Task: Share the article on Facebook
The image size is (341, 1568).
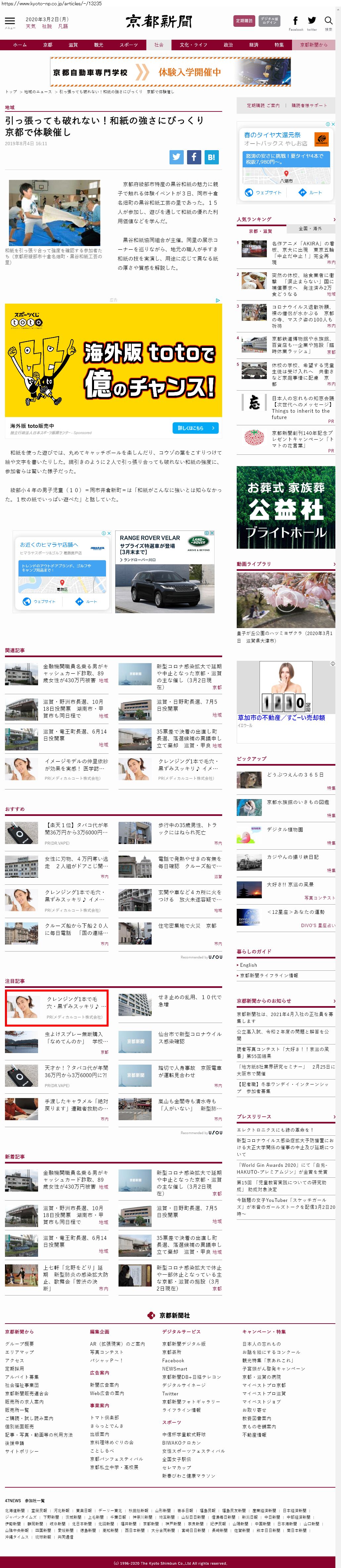Action: [x=194, y=157]
